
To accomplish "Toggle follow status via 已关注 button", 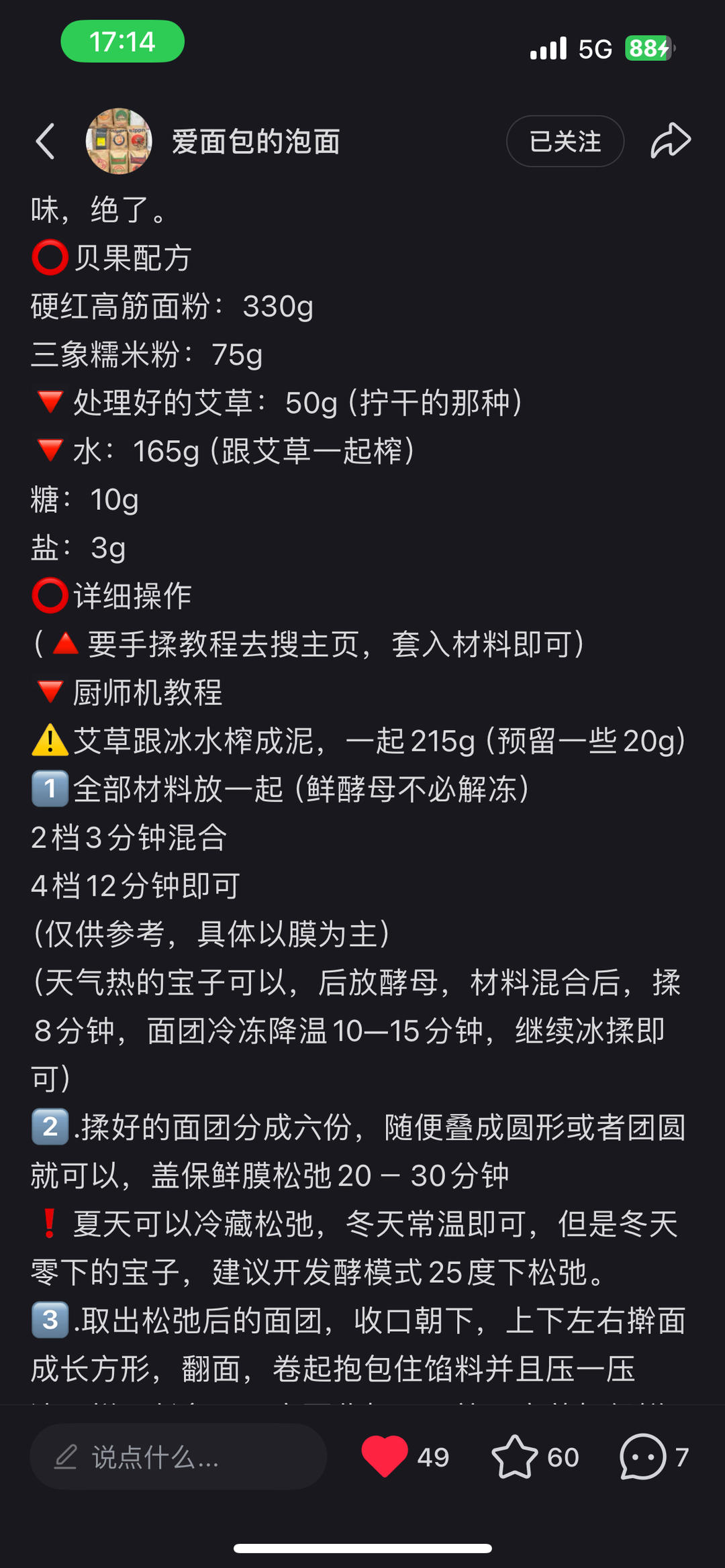I will tap(565, 141).
